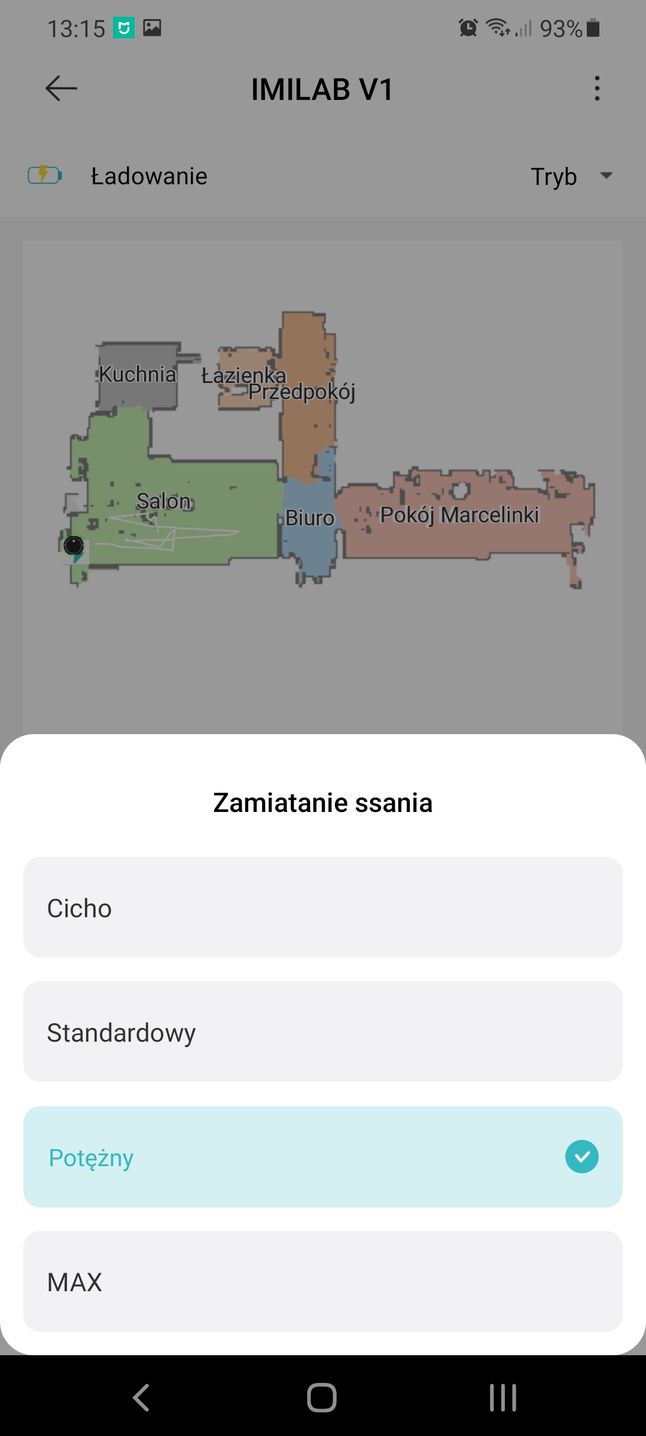Switch suction power to MAX

pos(322,1281)
